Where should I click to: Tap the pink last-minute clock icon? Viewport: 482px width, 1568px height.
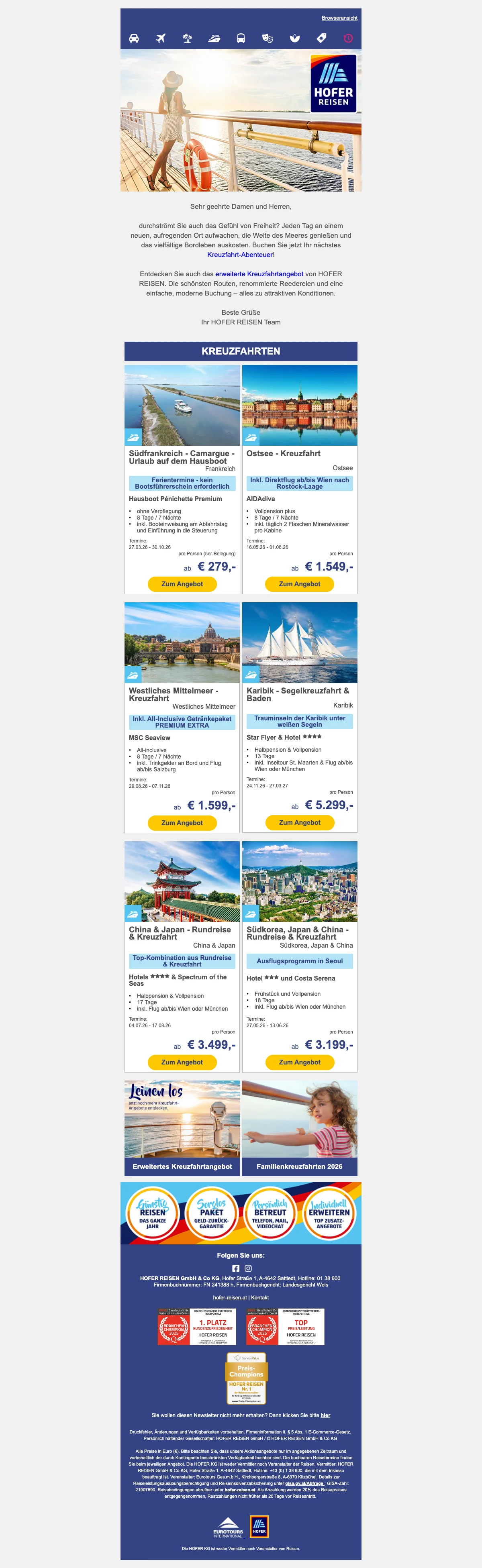(348, 39)
